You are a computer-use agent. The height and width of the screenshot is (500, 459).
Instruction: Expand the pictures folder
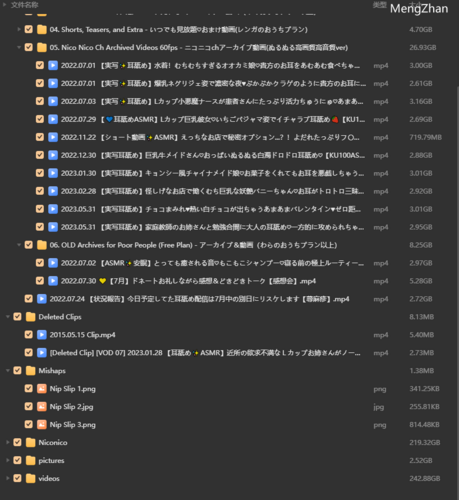[7, 460]
